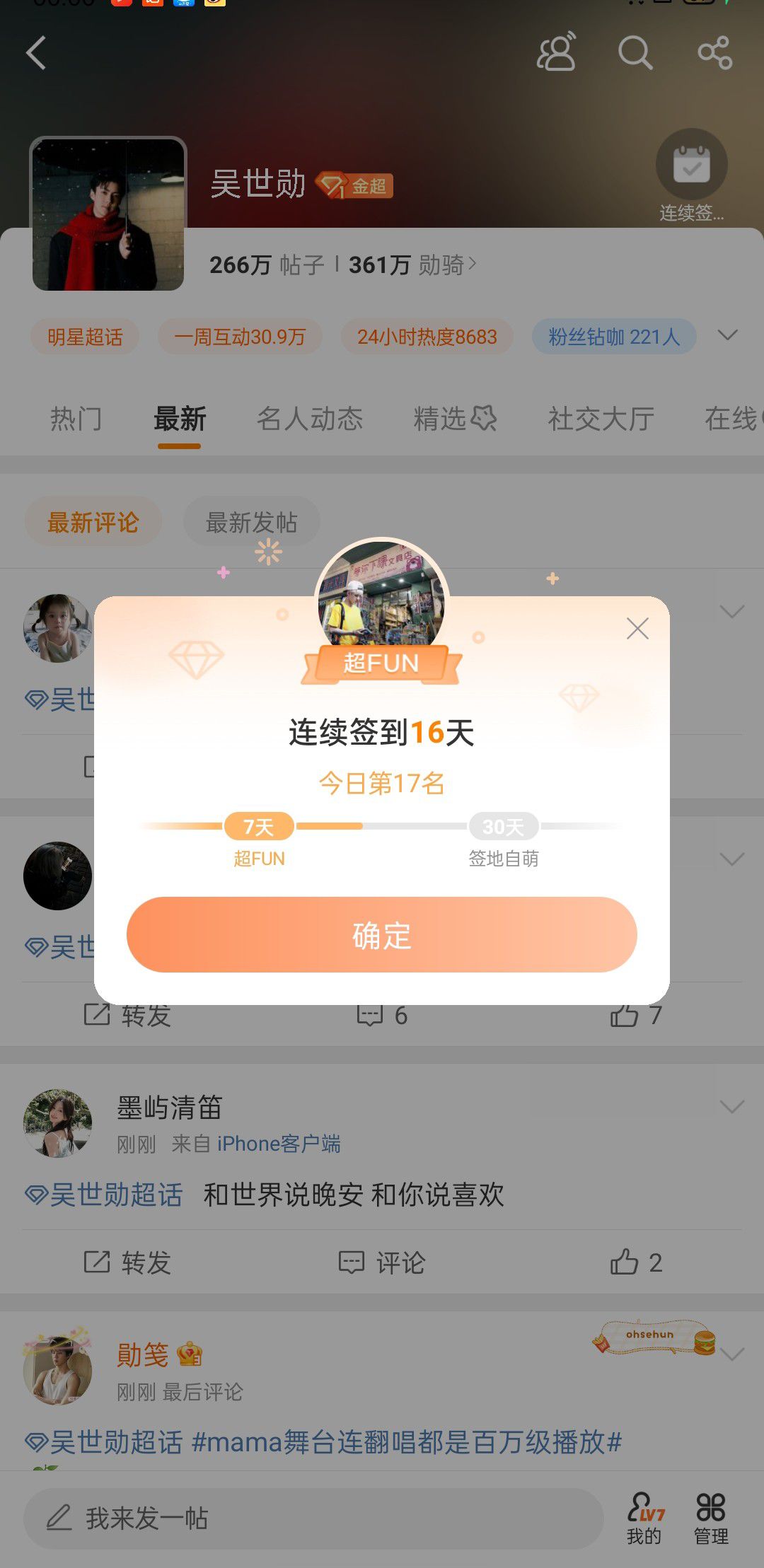
Task: Select the 最新发帖 filter chip
Action: (x=251, y=523)
